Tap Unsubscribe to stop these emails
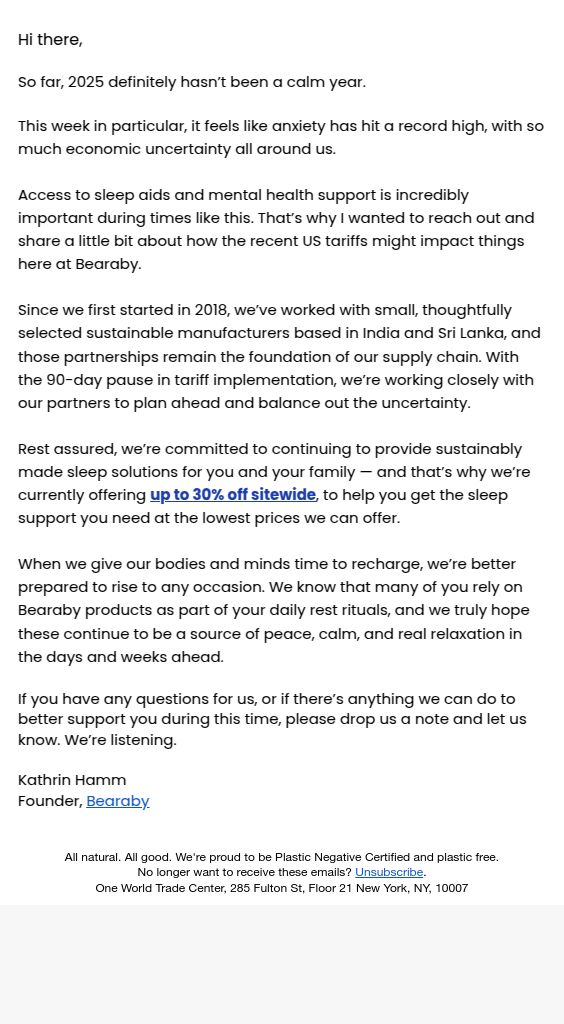Viewport: 564px width, 1024px height. coord(390,872)
